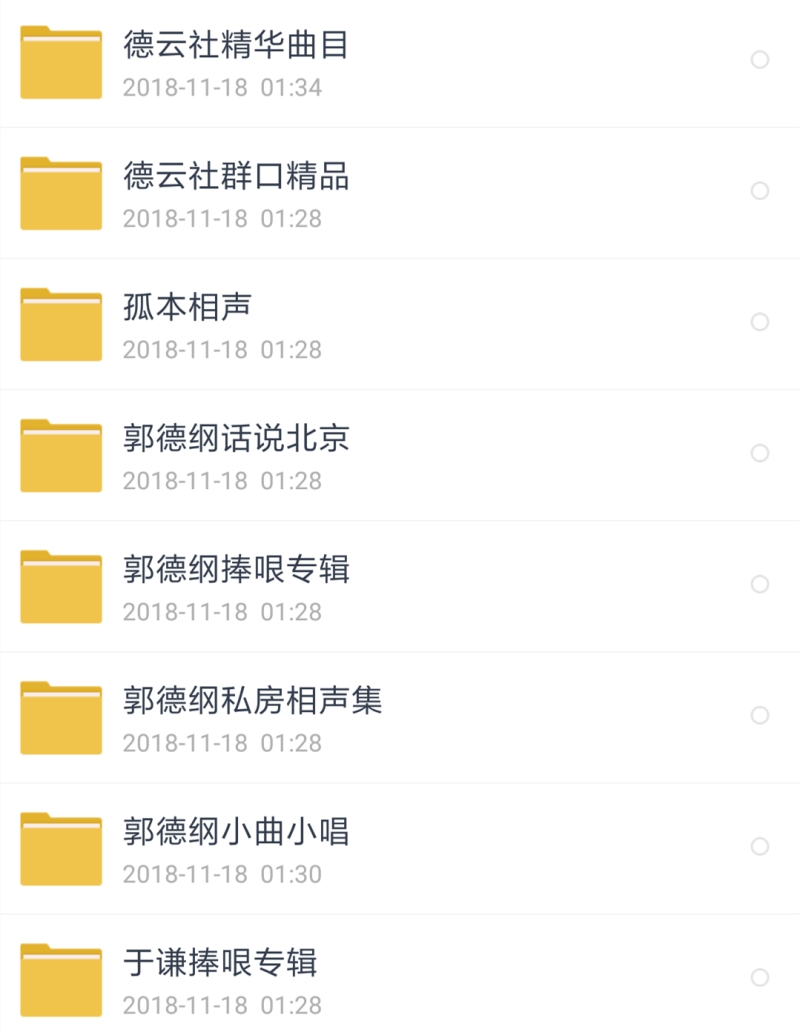Image resolution: width=800 pixels, height=1032 pixels.
Task: Select the circle next to 郭德纲私房相声集
Action: click(757, 714)
